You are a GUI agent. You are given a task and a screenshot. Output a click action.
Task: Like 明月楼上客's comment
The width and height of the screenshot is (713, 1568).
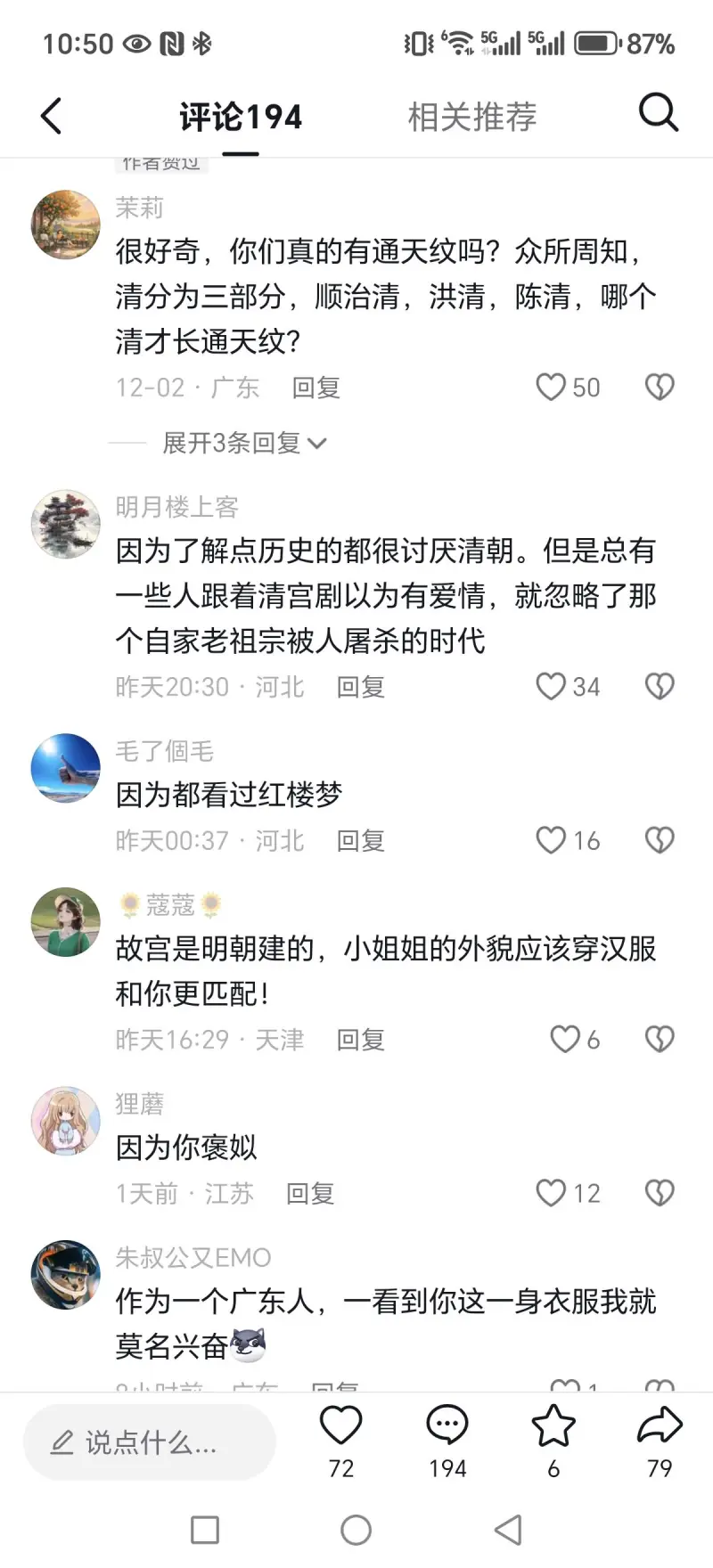coord(552,686)
